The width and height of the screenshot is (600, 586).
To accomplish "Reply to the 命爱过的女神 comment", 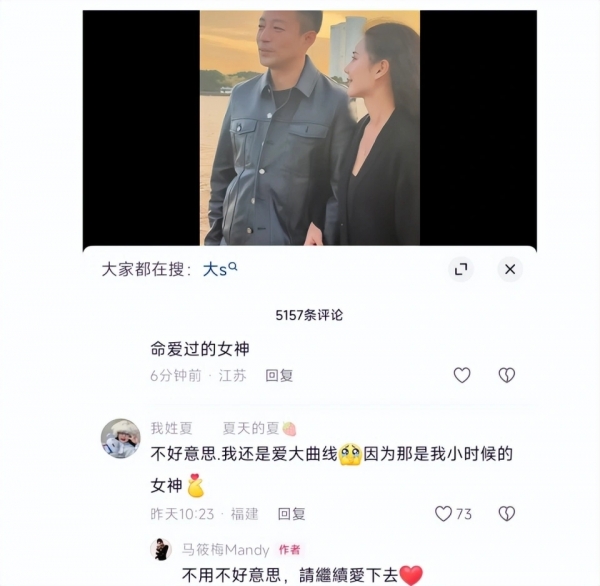I will (279, 376).
